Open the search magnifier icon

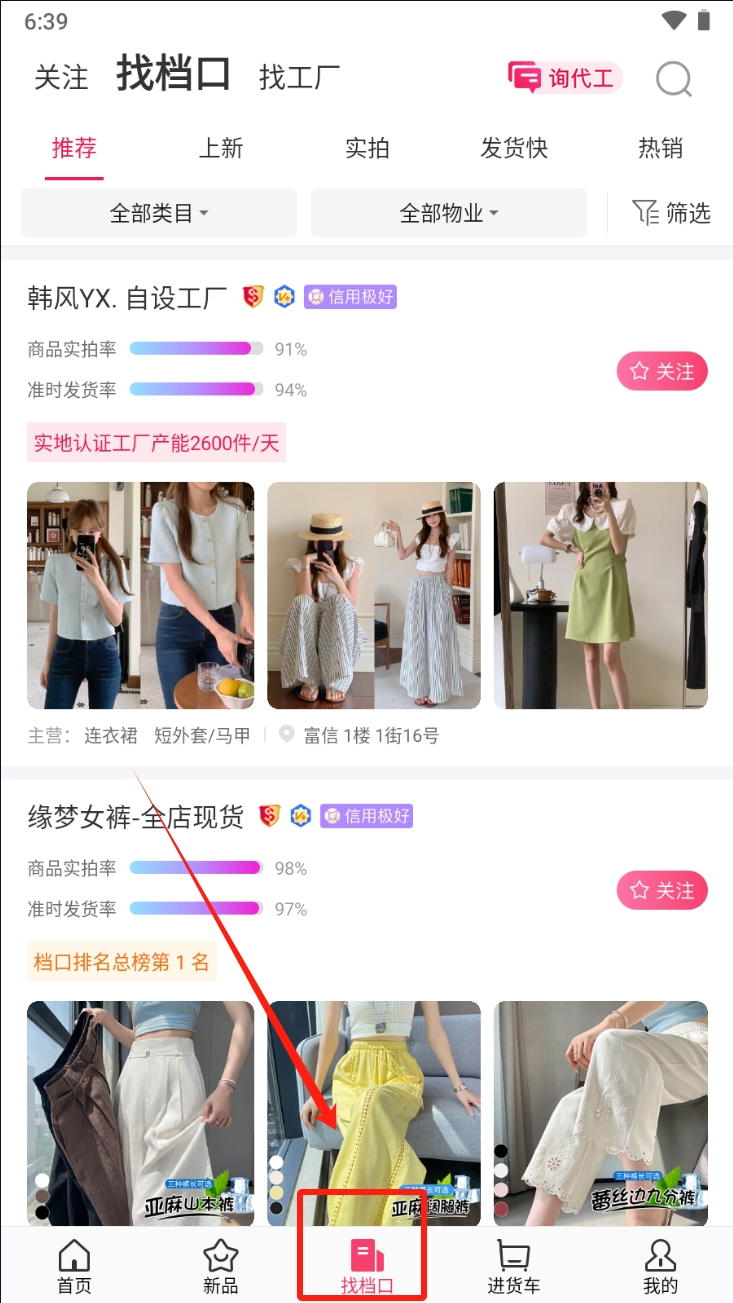(x=673, y=79)
